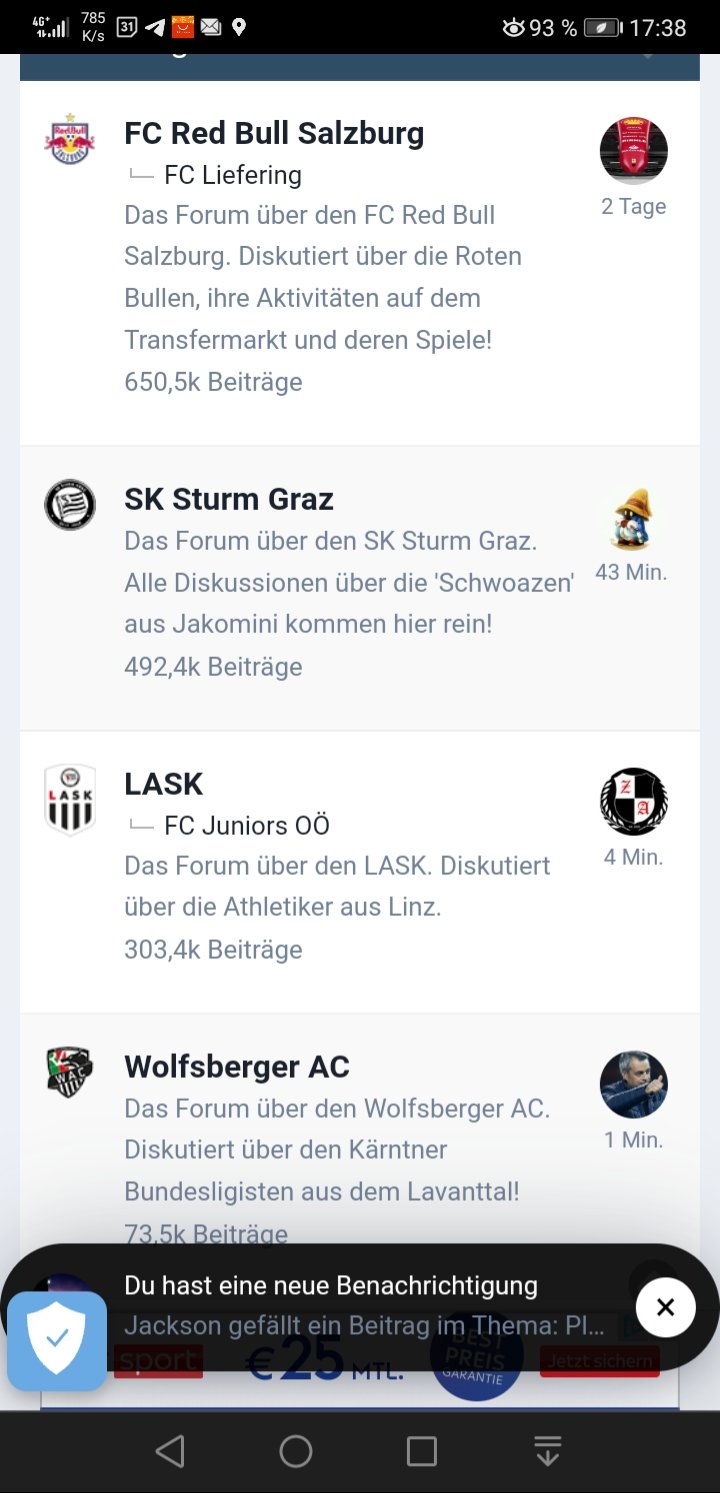Image resolution: width=720 pixels, height=1493 pixels.
Task: View last poster avatar in Wolfsberger AC
Action: click(634, 1084)
